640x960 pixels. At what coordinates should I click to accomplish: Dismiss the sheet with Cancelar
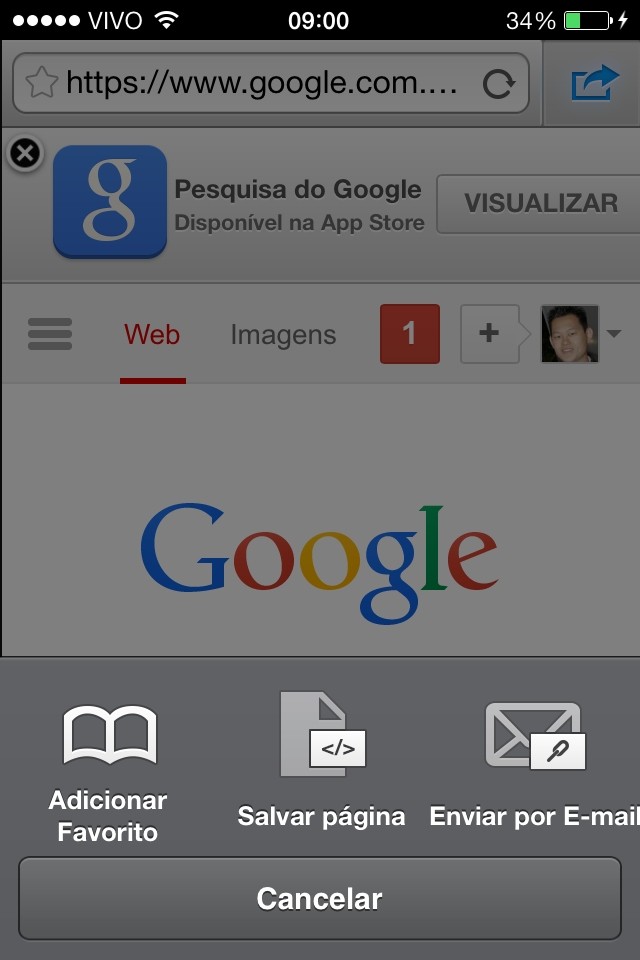click(320, 898)
